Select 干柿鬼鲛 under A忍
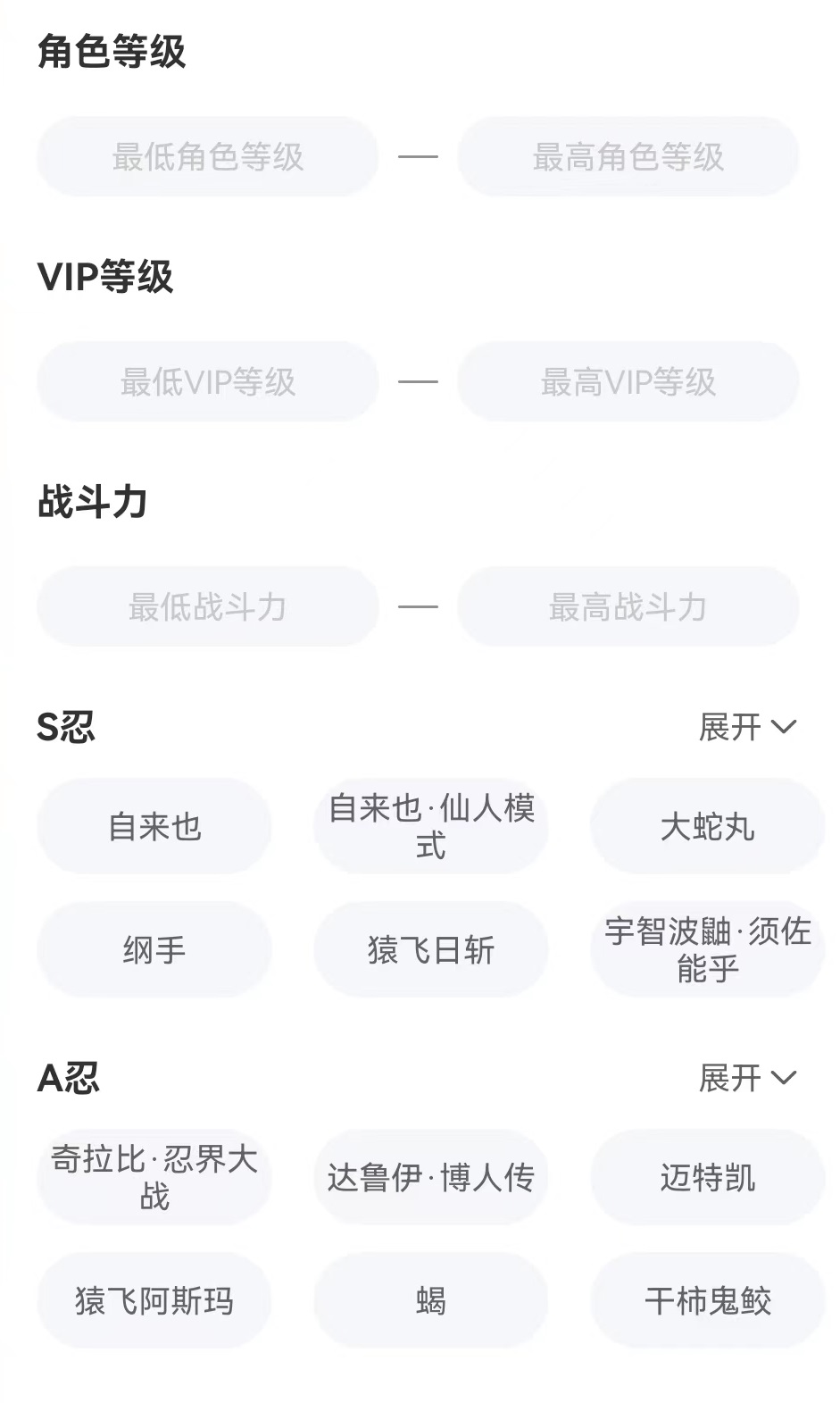The image size is (840, 1403). pos(707,1300)
